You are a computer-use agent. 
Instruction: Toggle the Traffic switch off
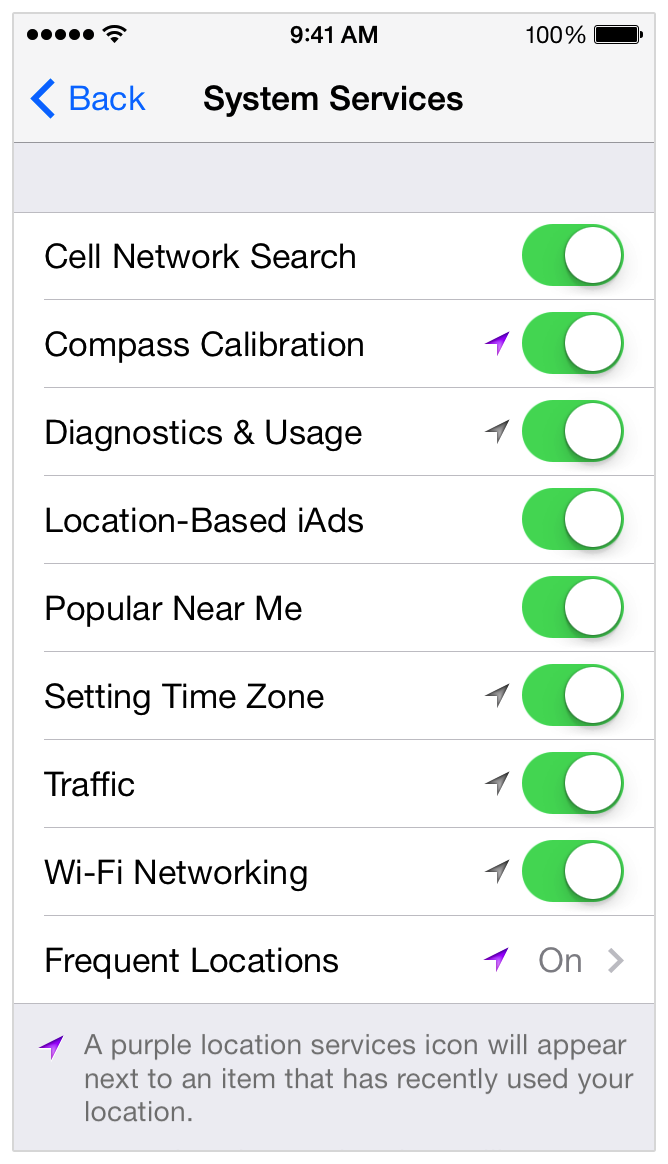point(572,783)
